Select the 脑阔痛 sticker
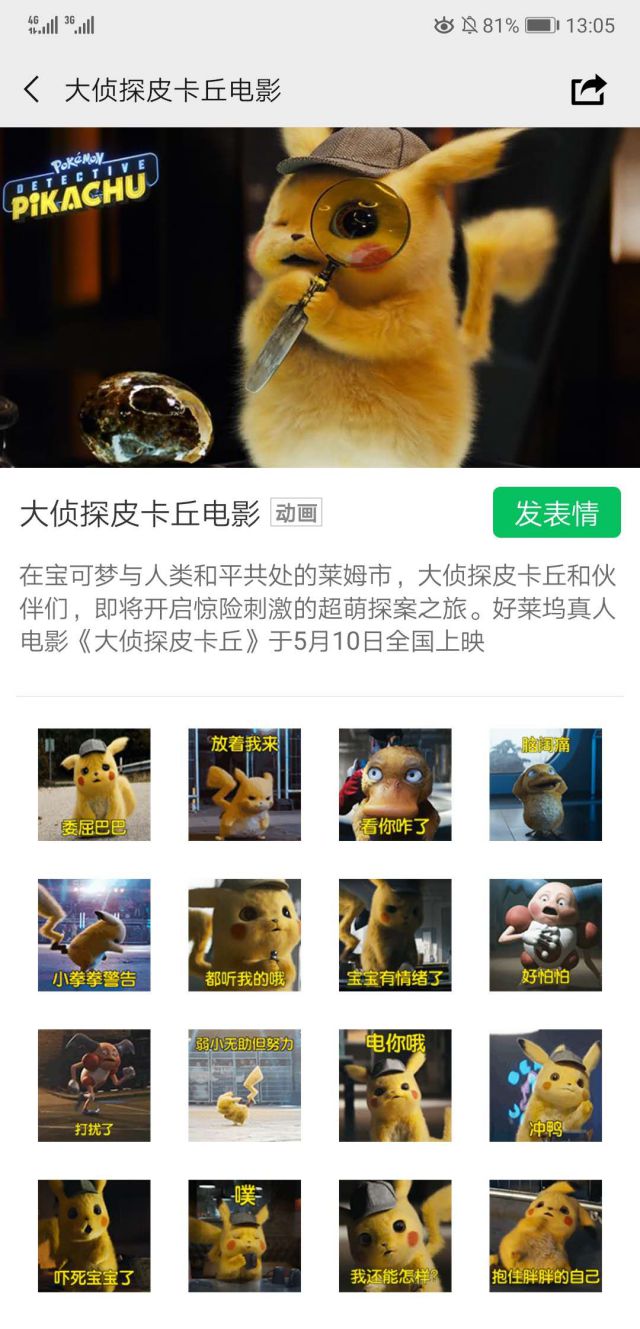640x1329 pixels. pyautogui.click(x=545, y=785)
